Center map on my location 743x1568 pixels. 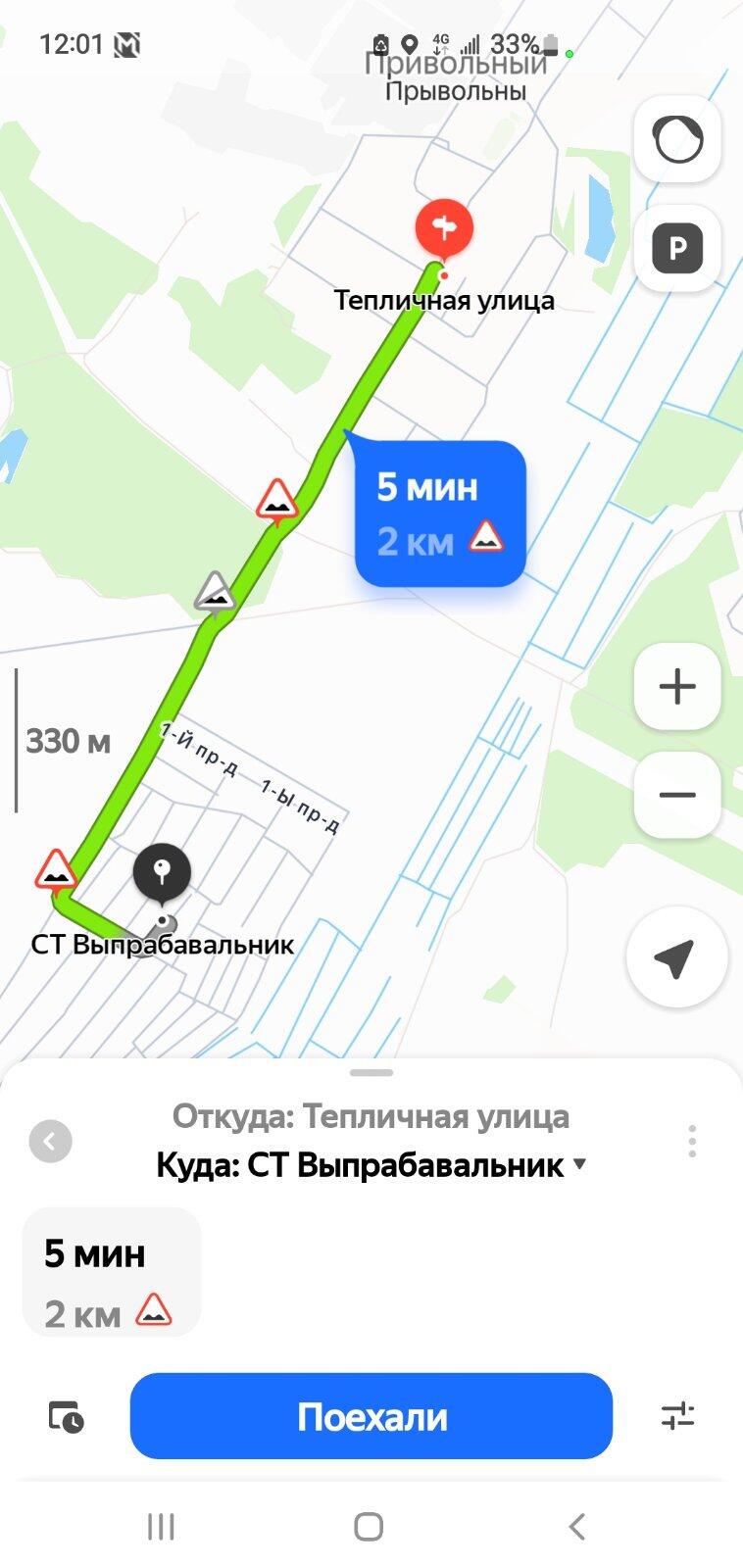pos(676,957)
